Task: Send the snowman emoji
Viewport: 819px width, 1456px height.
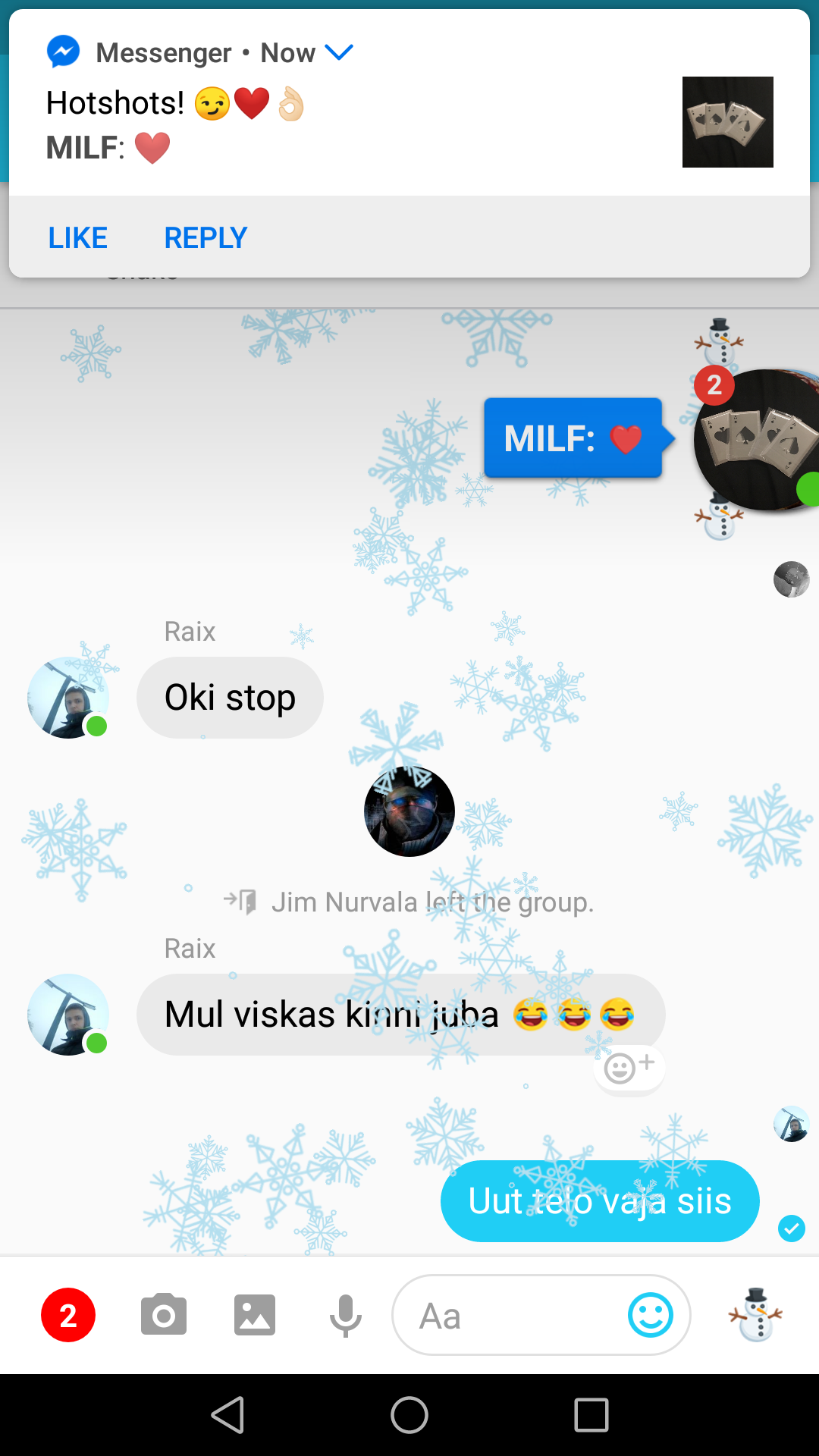Action: pyautogui.click(x=755, y=1315)
